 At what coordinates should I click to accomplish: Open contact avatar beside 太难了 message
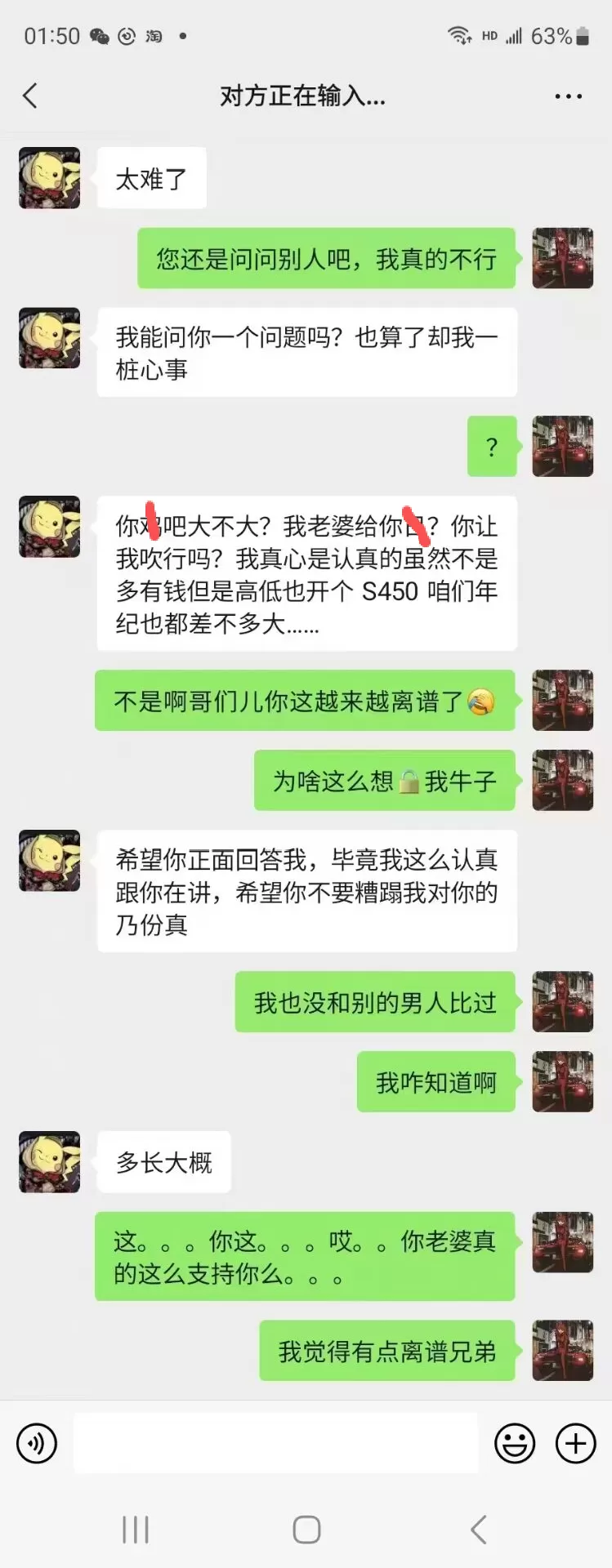(x=50, y=178)
